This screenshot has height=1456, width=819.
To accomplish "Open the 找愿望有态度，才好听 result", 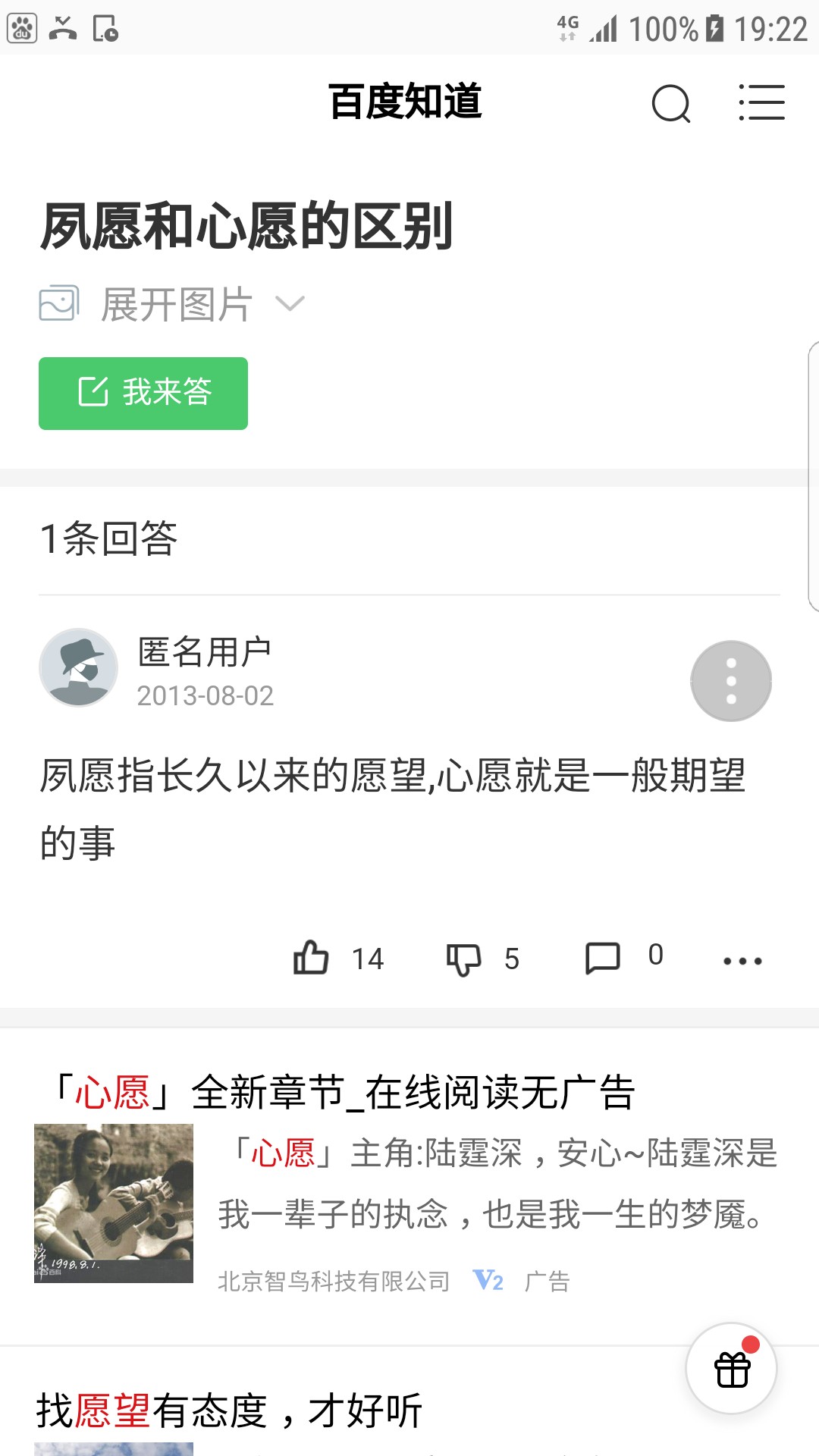I will [x=229, y=1411].
